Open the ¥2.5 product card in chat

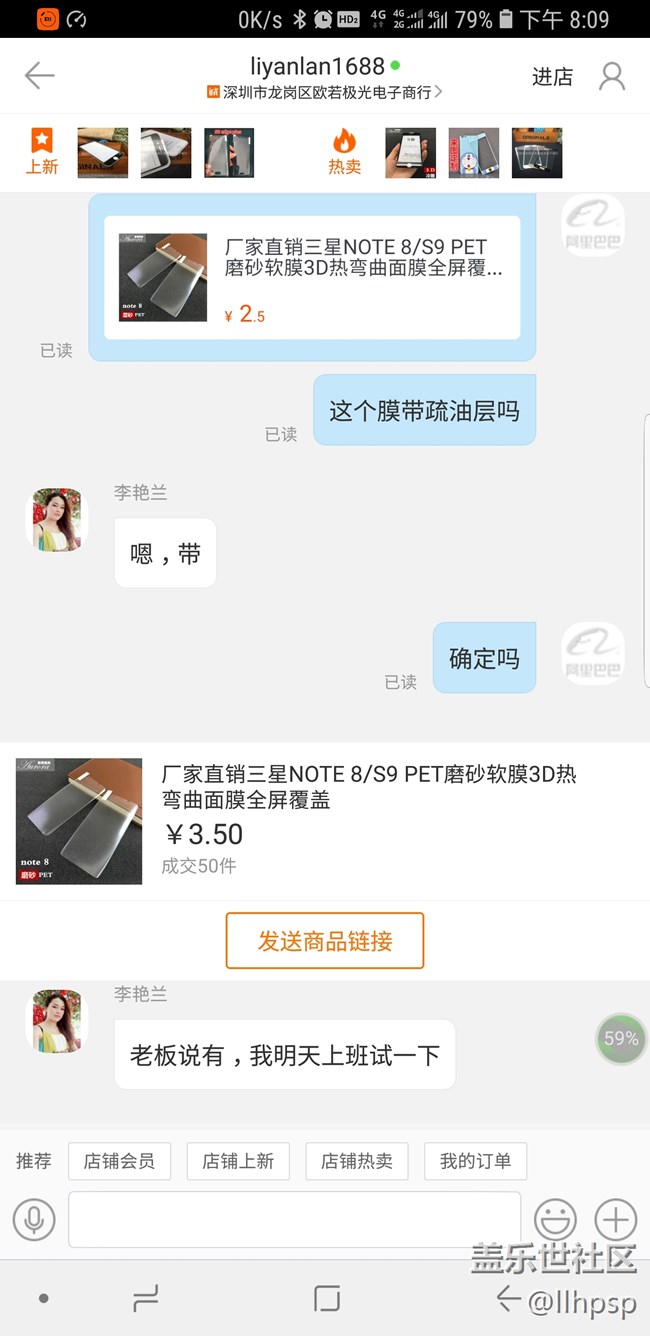312,277
